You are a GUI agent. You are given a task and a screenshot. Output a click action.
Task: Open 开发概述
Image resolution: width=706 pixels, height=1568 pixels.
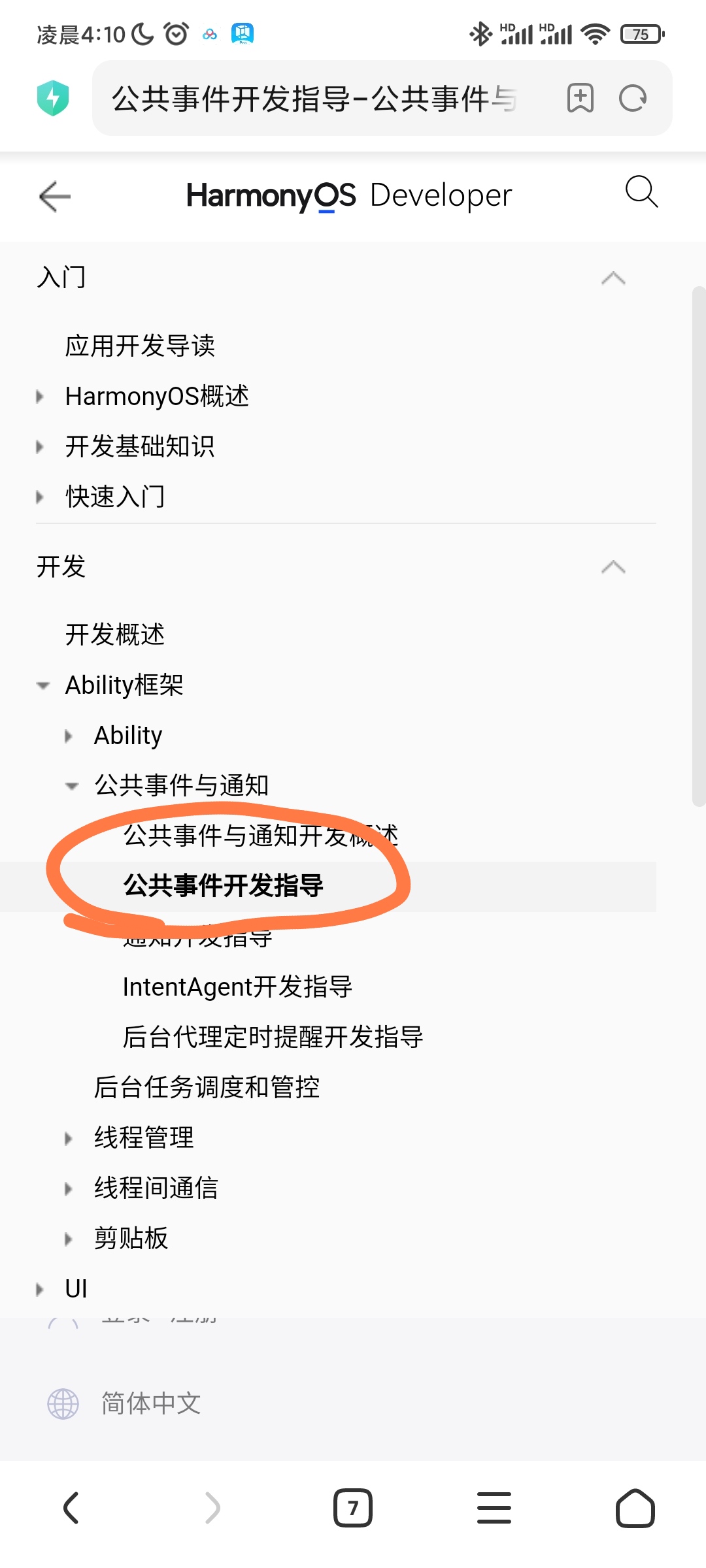pos(115,634)
